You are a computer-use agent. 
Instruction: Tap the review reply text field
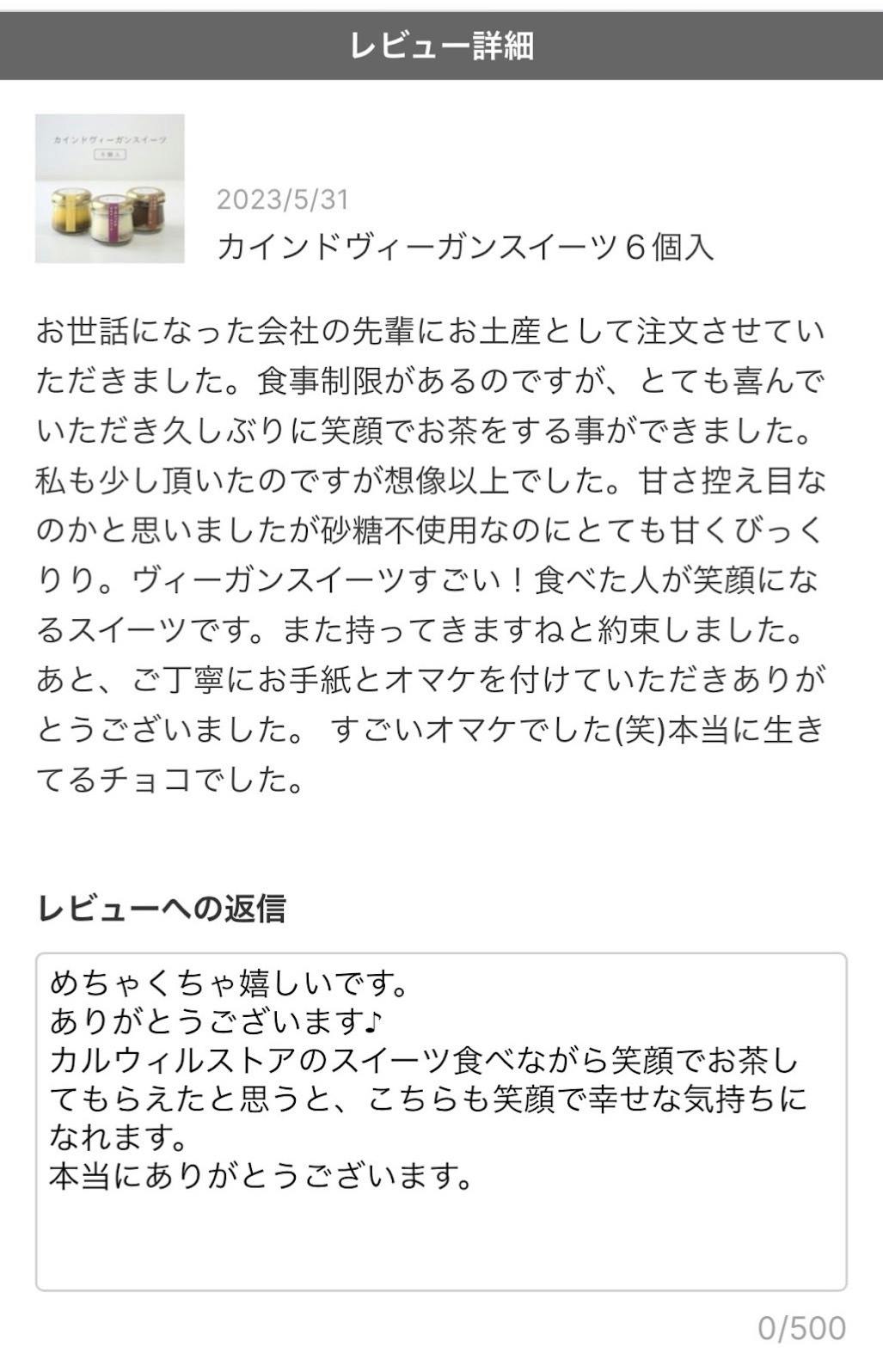tap(441, 1121)
